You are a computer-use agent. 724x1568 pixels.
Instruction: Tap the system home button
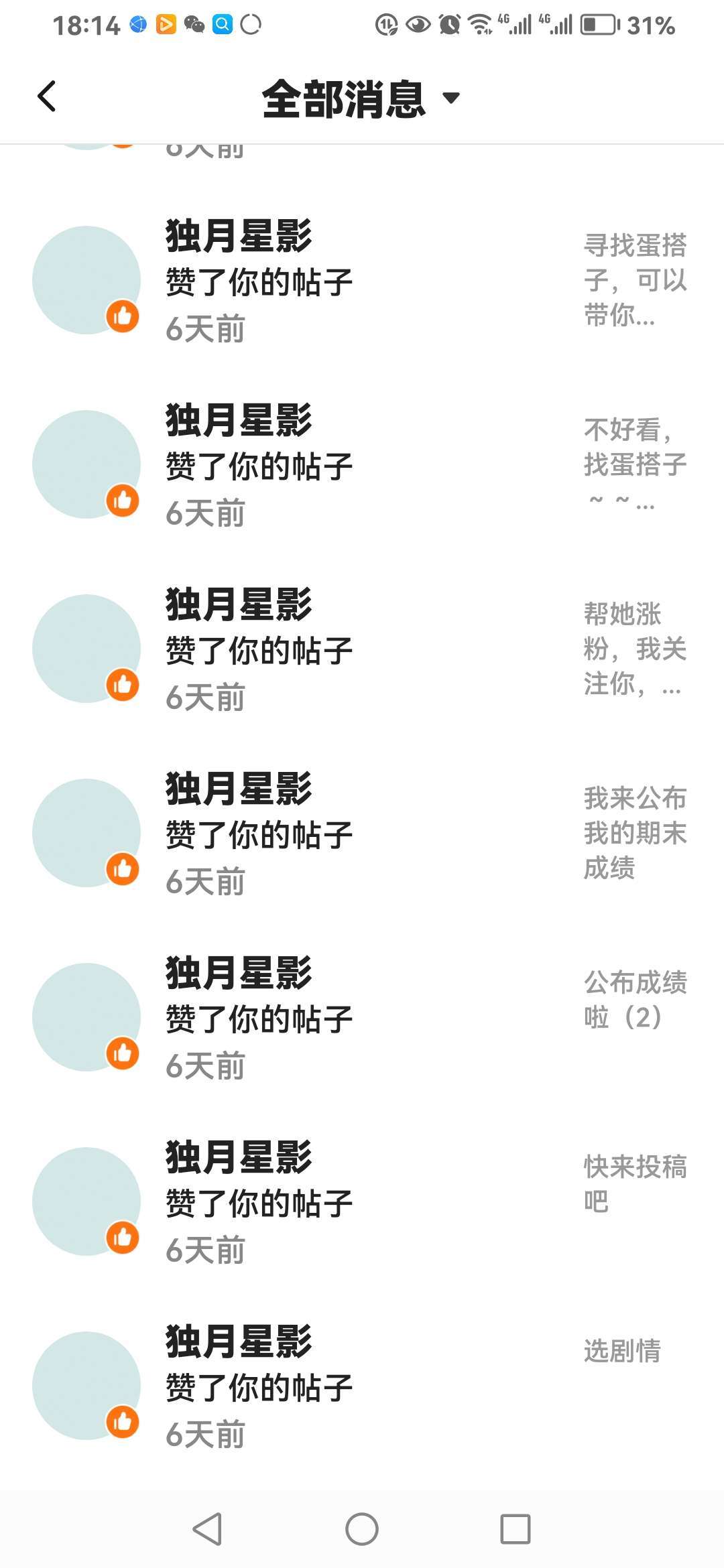point(362,1529)
